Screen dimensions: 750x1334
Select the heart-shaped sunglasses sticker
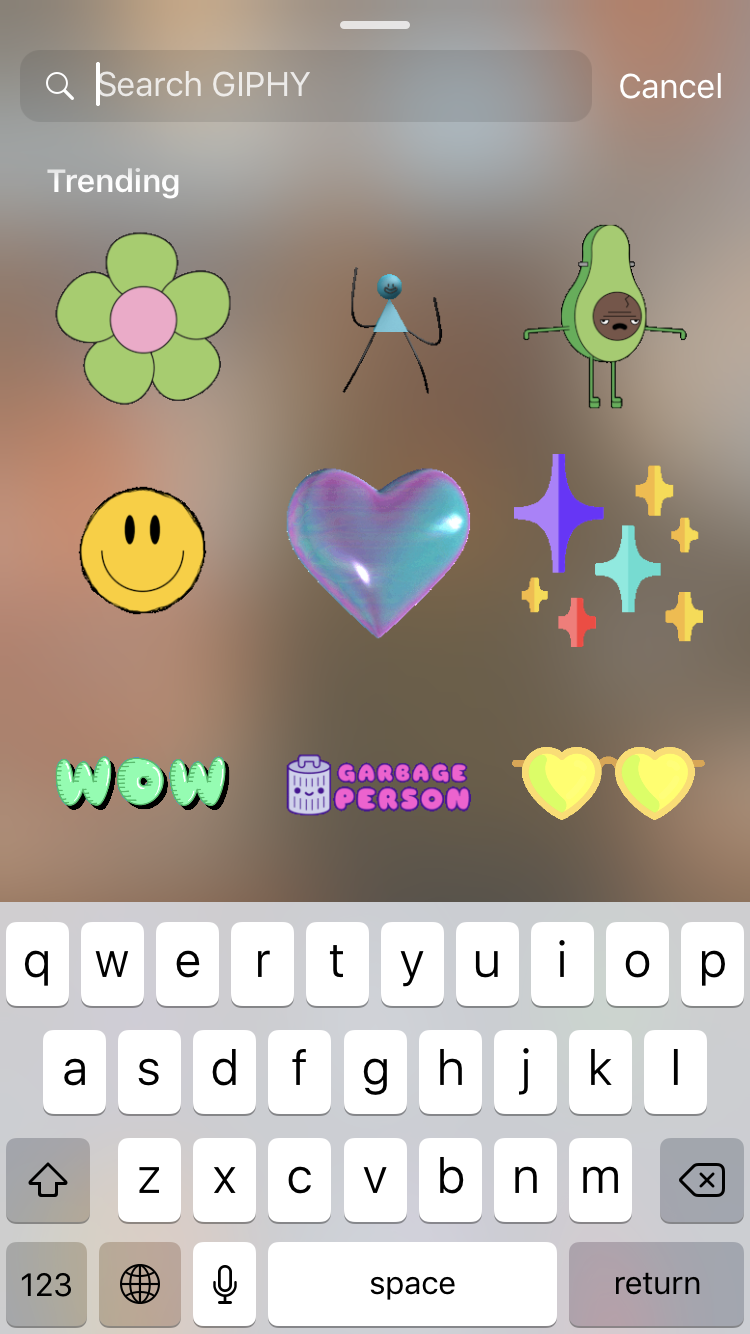tap(608, 780)
